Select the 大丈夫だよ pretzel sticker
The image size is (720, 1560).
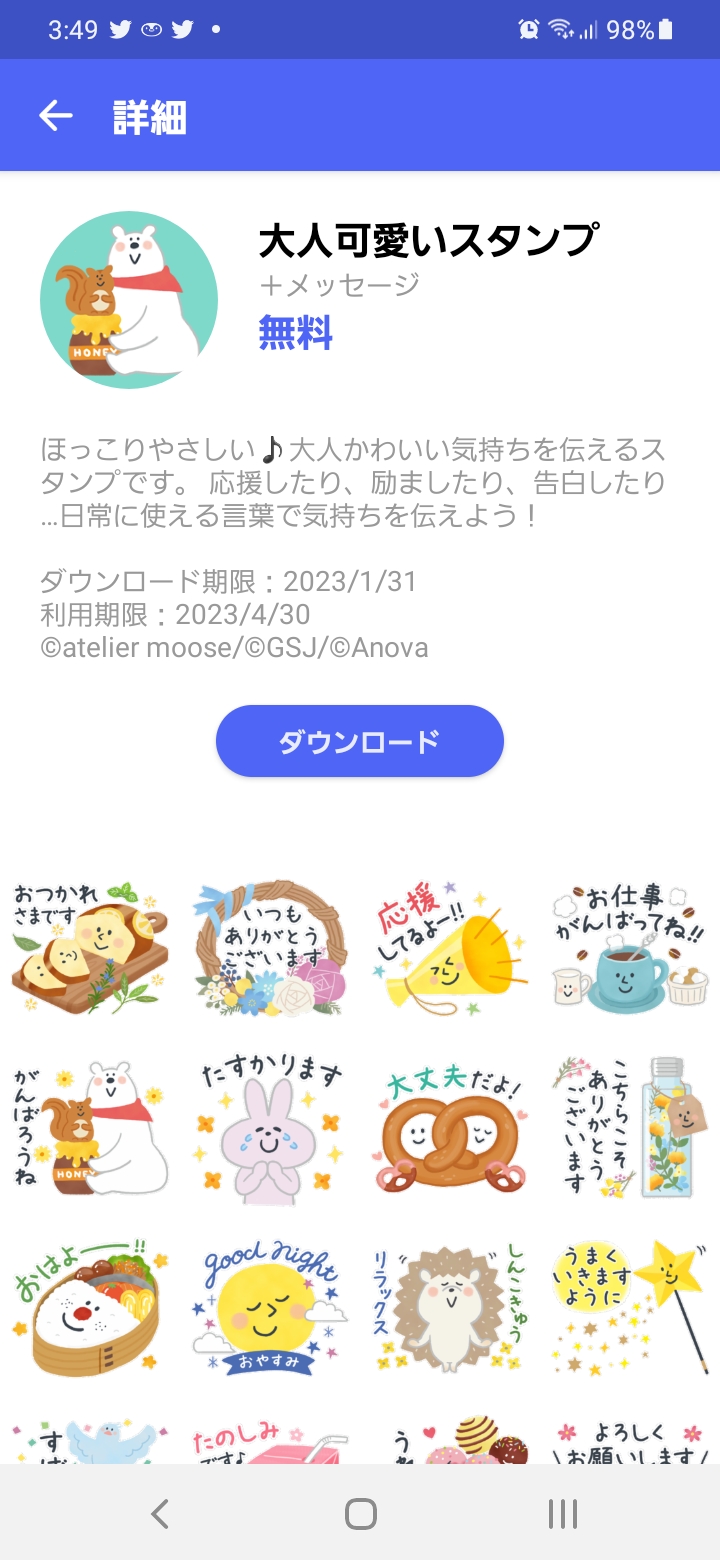(450, 1128)
